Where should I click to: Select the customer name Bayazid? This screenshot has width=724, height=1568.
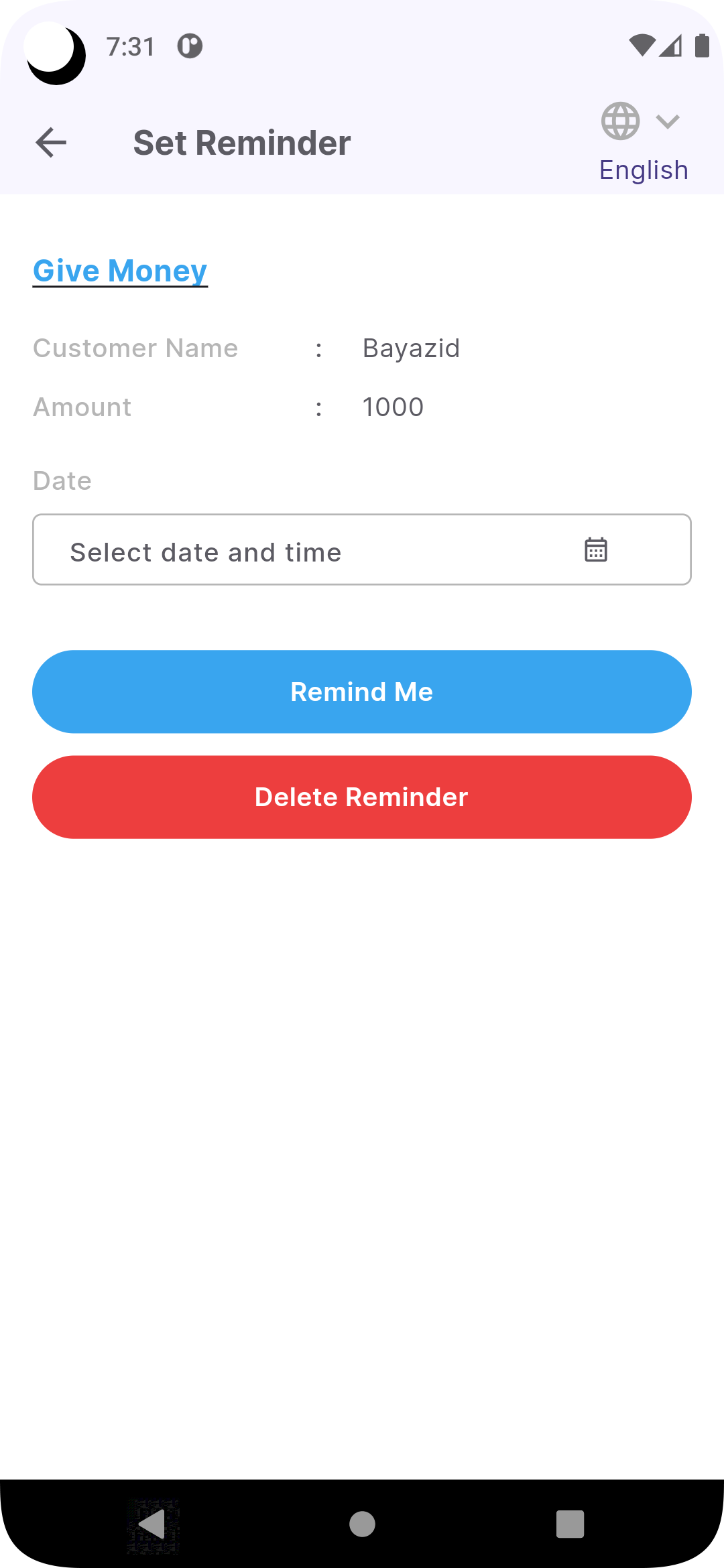click(410, 348)
